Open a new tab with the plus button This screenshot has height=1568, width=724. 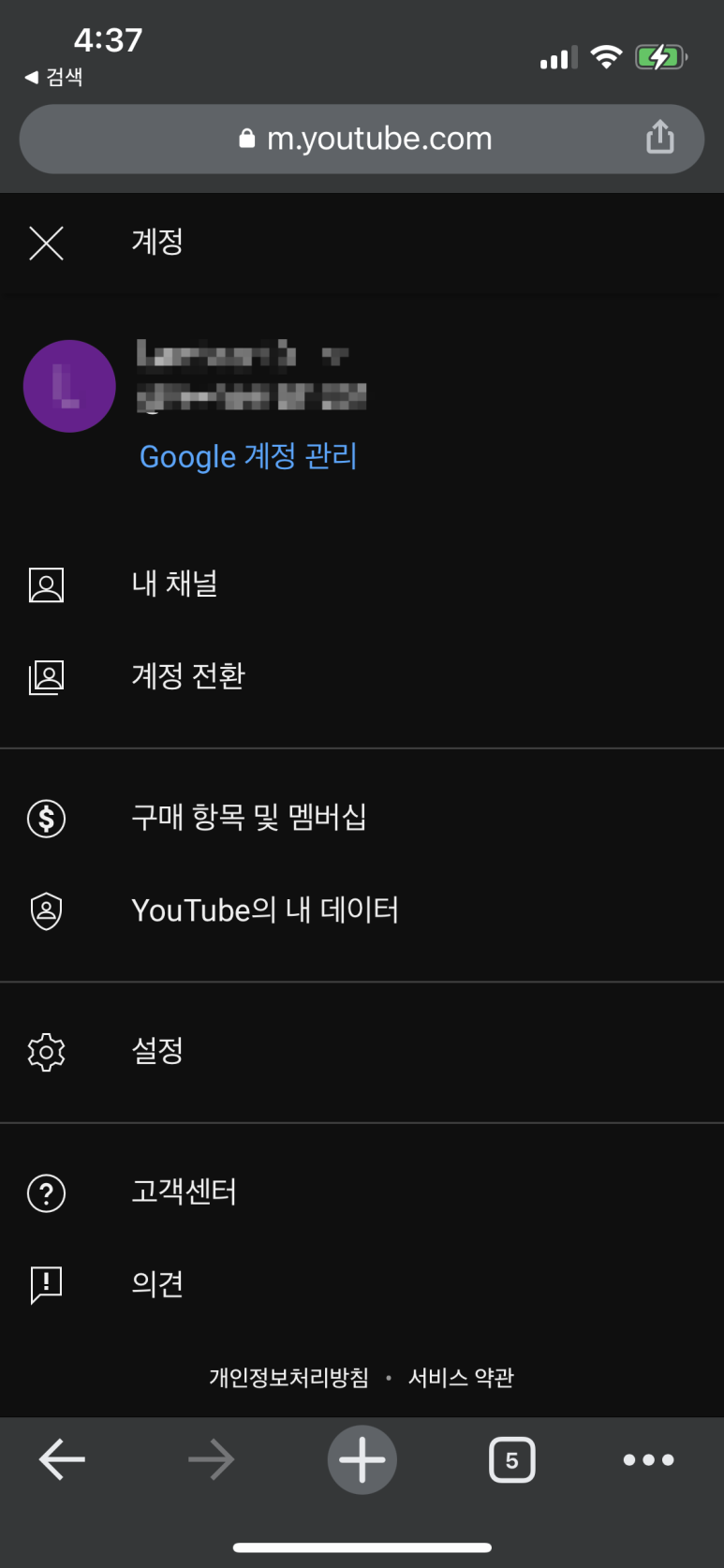point(362,1459)
